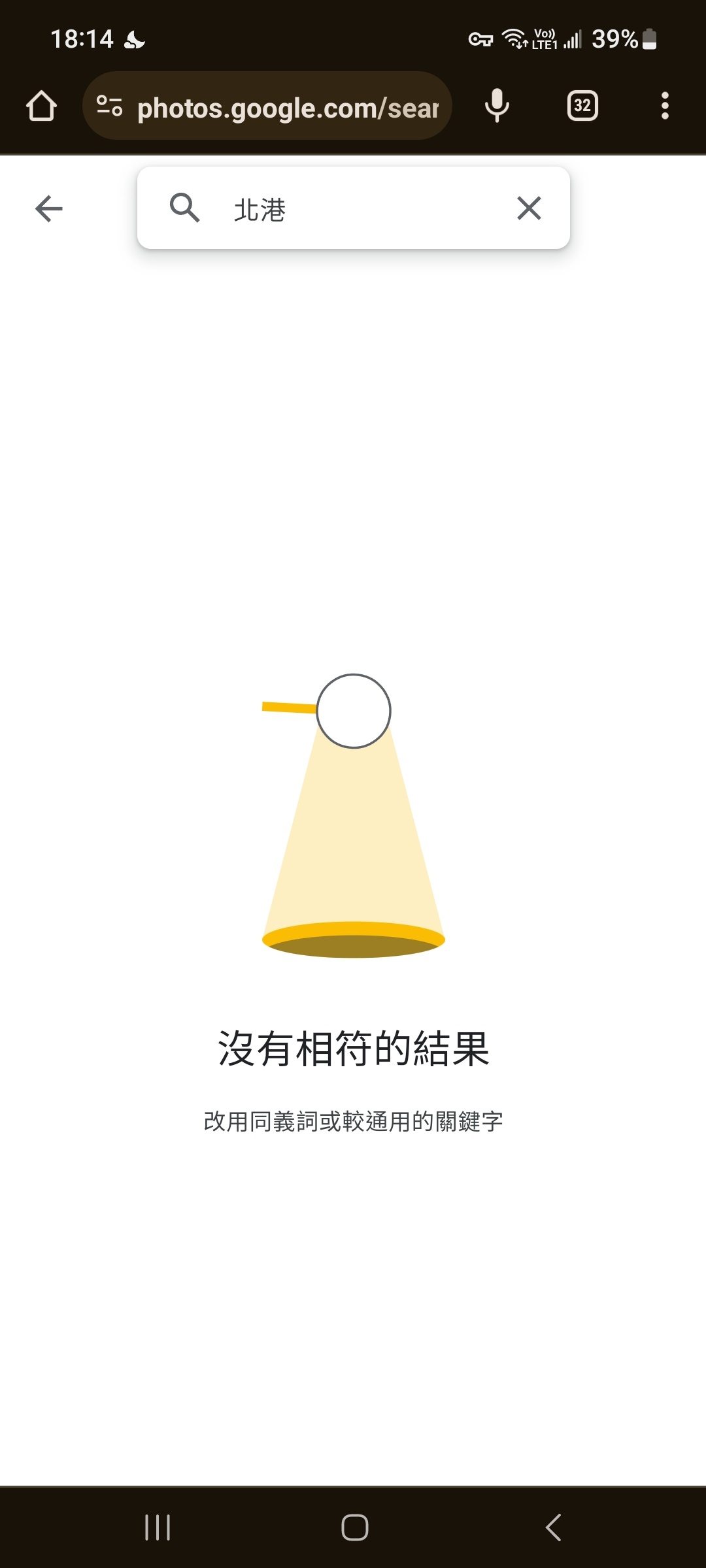Tap the system back button
706x1568 pixels.
(553, 1527)
